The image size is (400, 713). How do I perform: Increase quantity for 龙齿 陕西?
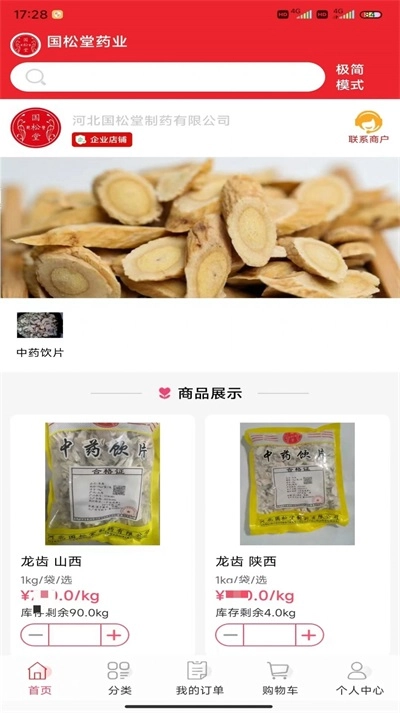coord(309,635)
